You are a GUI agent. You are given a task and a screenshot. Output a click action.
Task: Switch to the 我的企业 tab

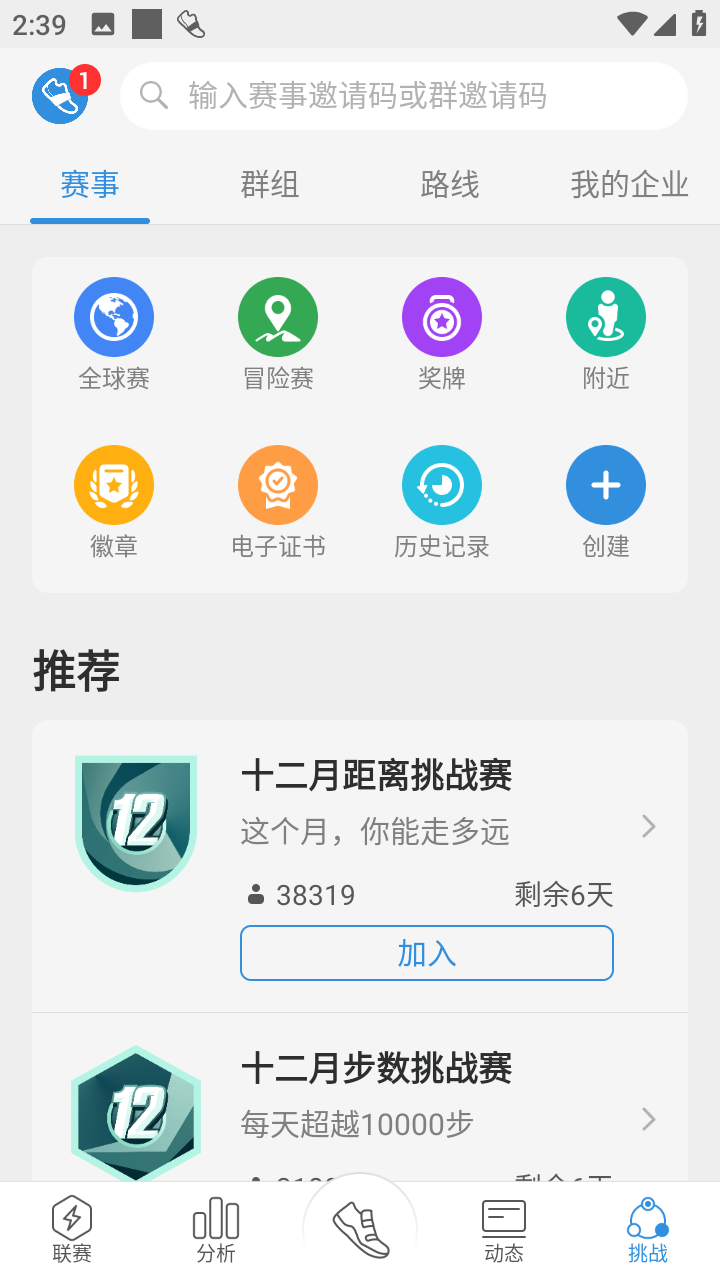click(x=629, y=185)
